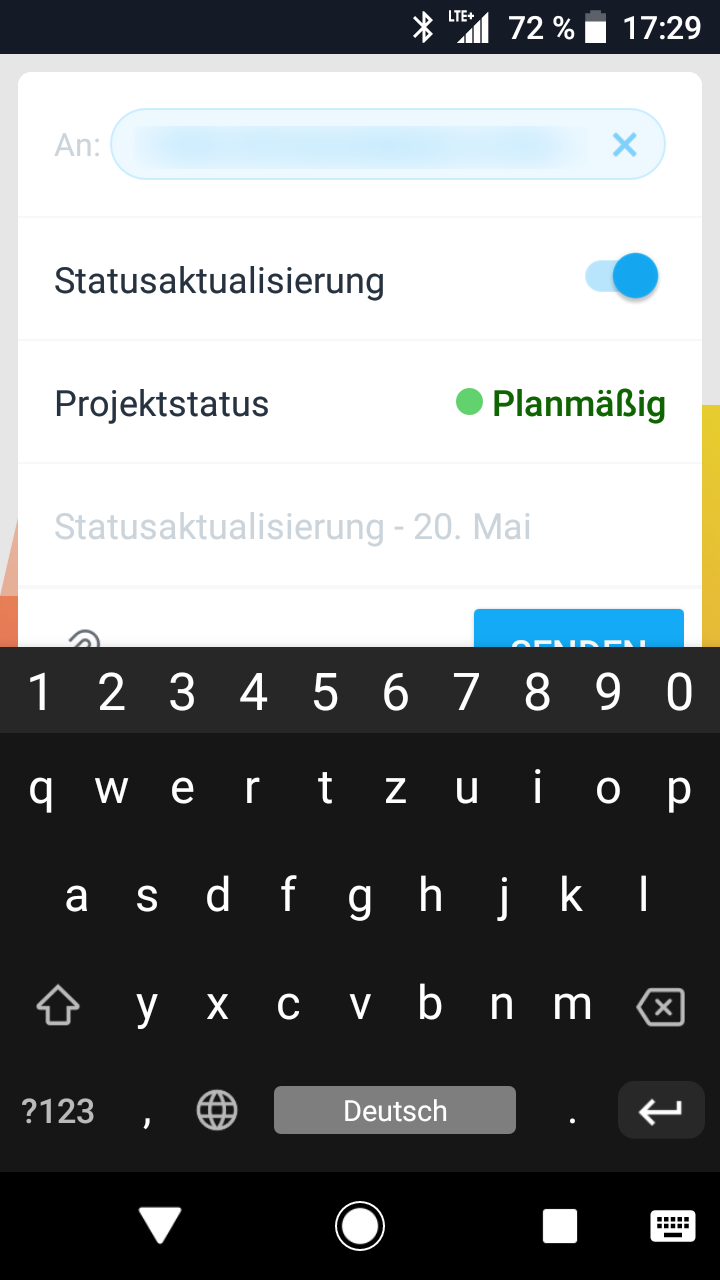This screenshot has width=720, height=1280.
Task: Toggle the Statusaktualisierung switch off
Action: 623,277
